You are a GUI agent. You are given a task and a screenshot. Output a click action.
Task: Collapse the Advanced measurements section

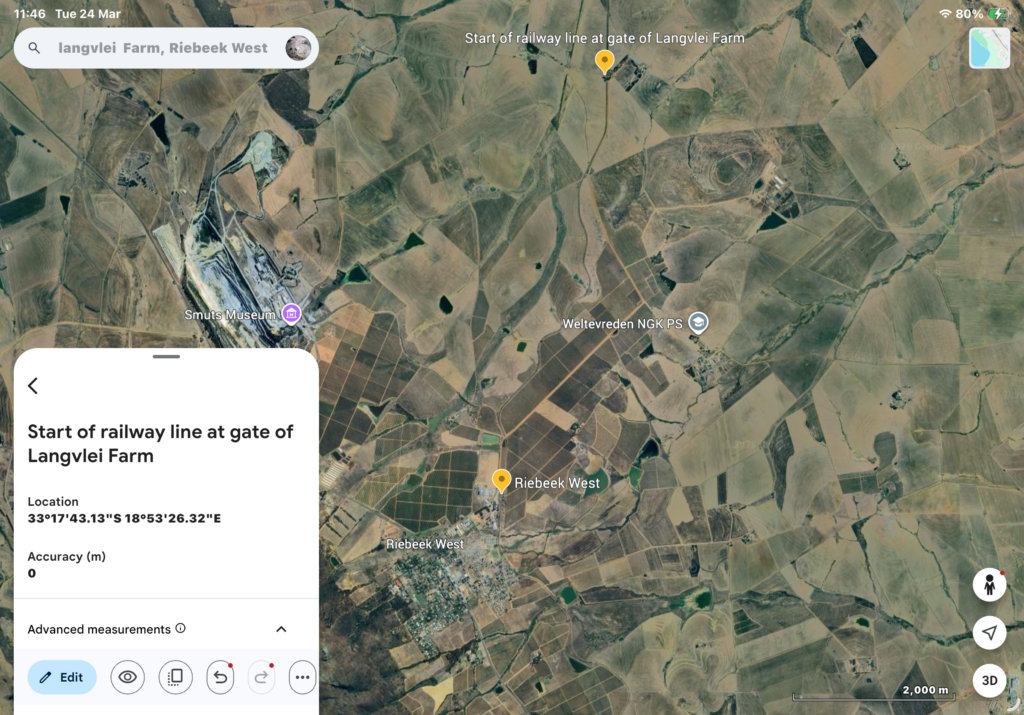[x=281, y=629]
